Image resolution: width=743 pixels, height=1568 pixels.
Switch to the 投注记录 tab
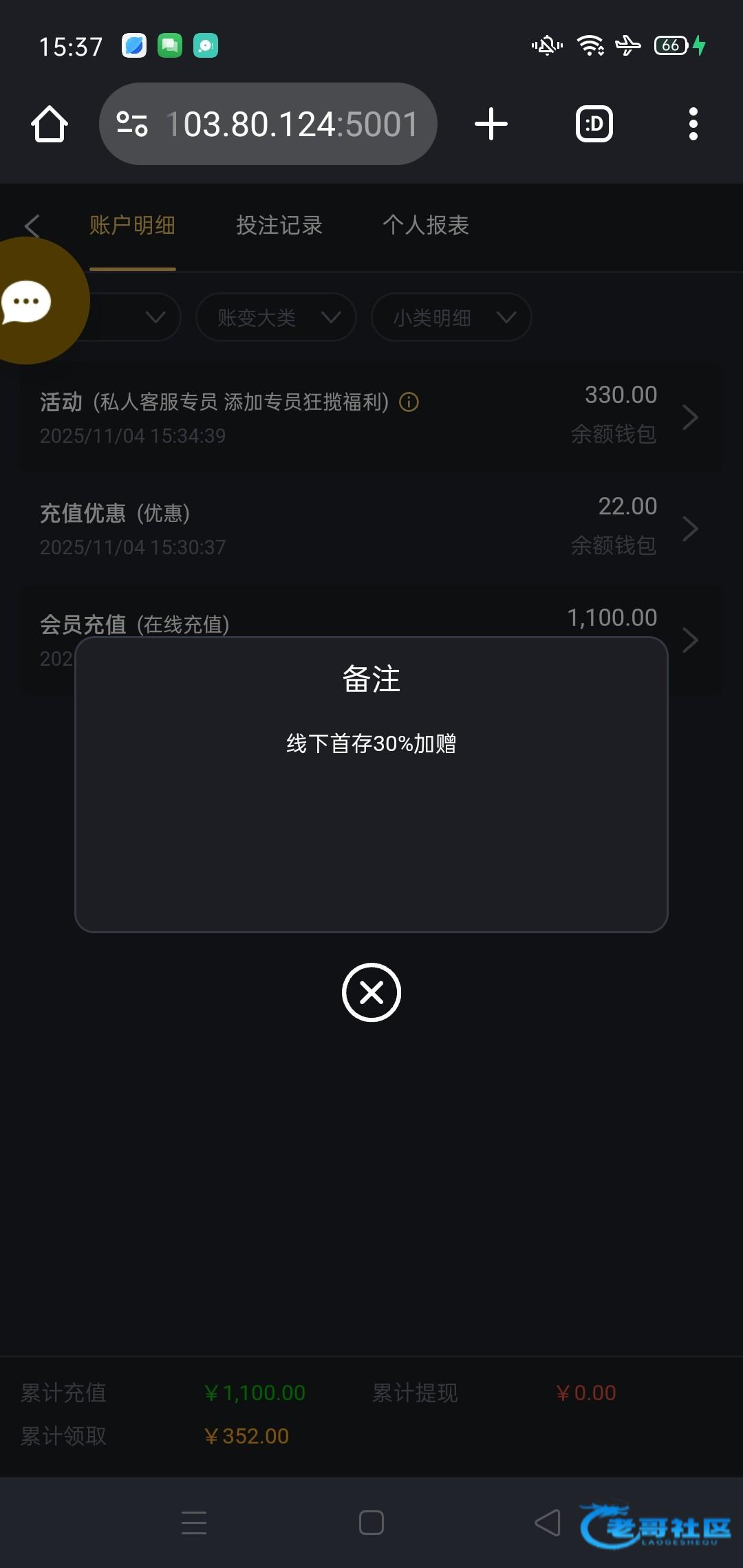[279, 225]
